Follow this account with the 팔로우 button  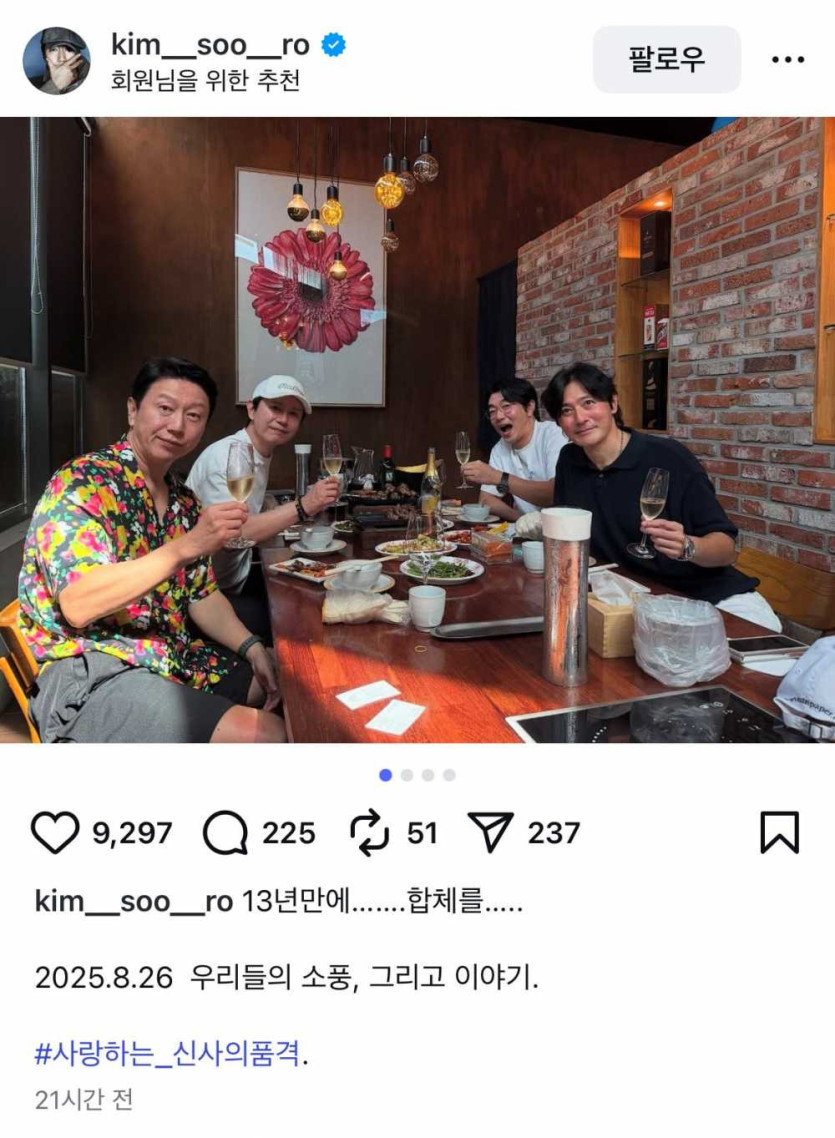tap(666, 59)
